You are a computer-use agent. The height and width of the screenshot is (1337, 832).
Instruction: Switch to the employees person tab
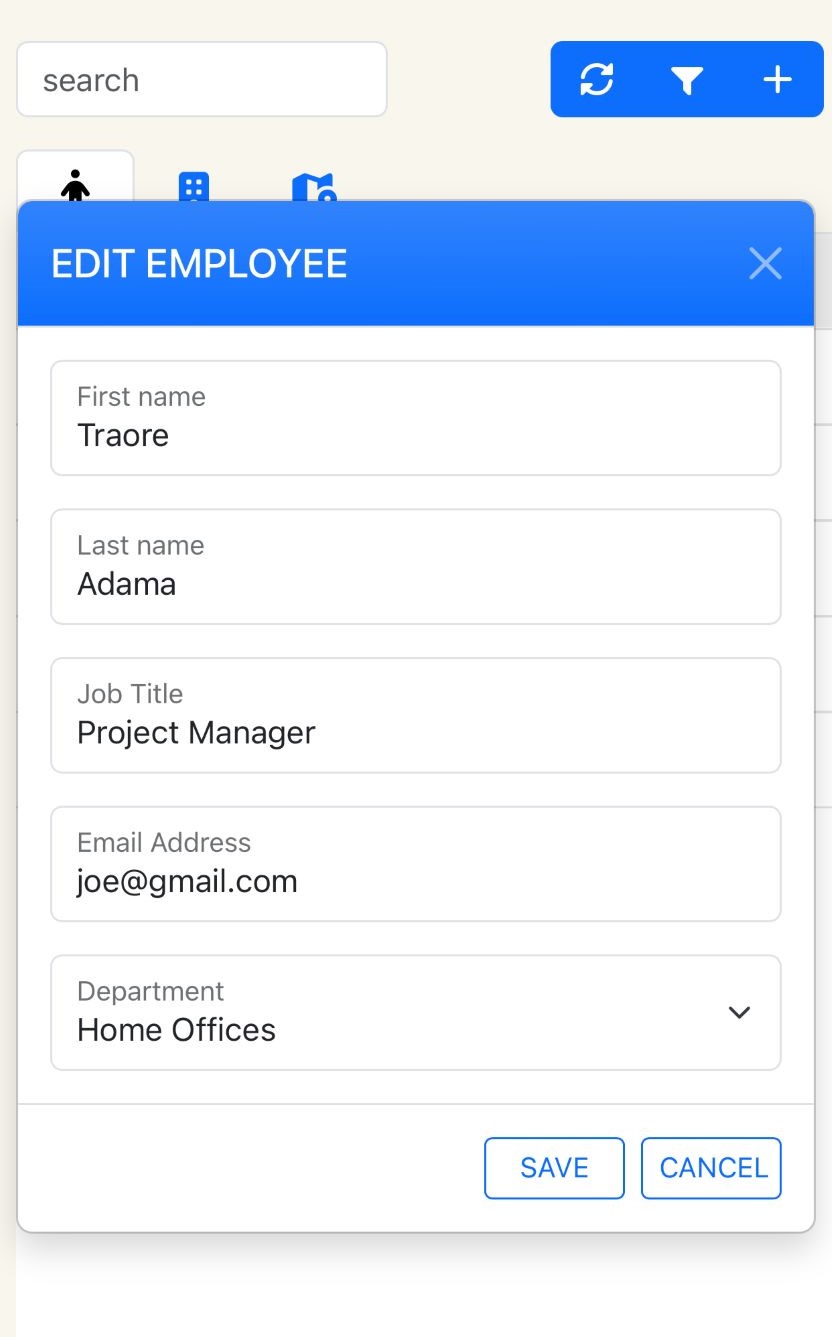tap(75, 184)
